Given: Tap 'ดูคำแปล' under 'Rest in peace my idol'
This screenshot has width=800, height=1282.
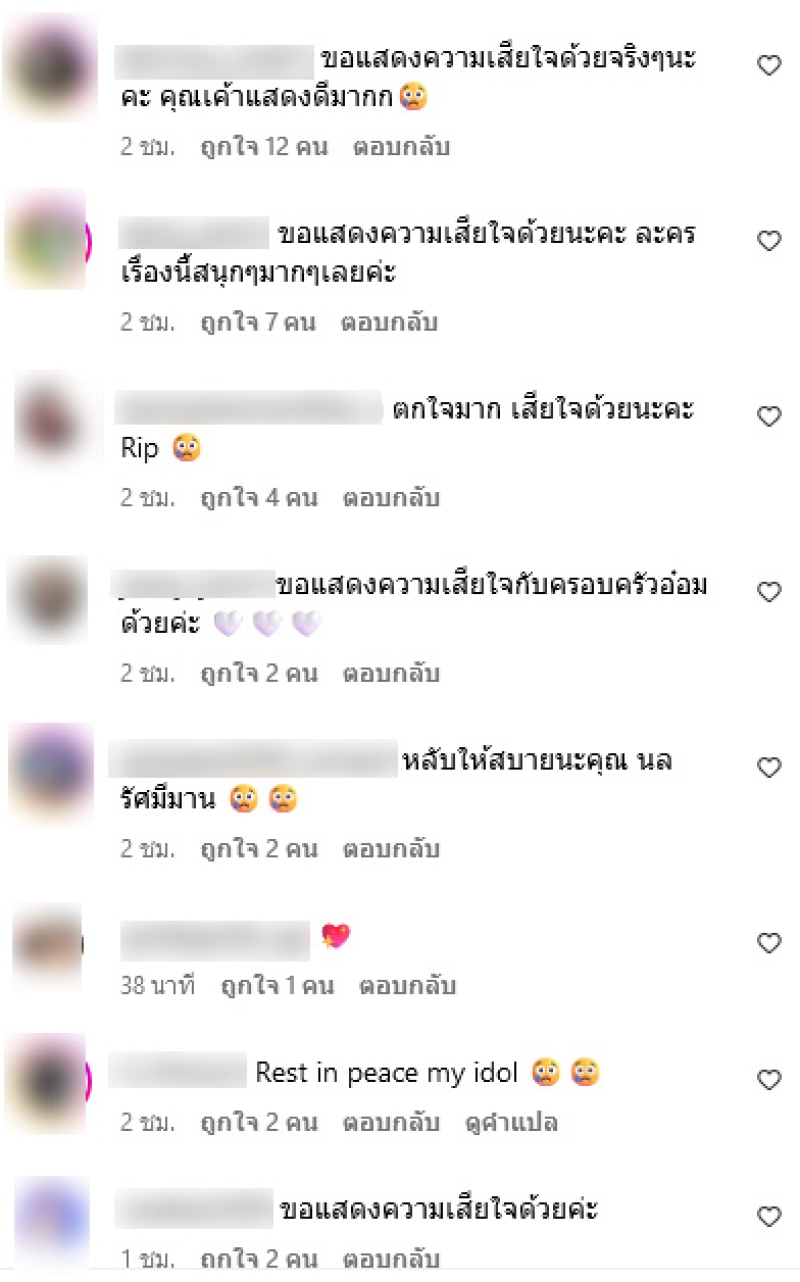Looking at the screenshot, I should (x=511, y=1123).
